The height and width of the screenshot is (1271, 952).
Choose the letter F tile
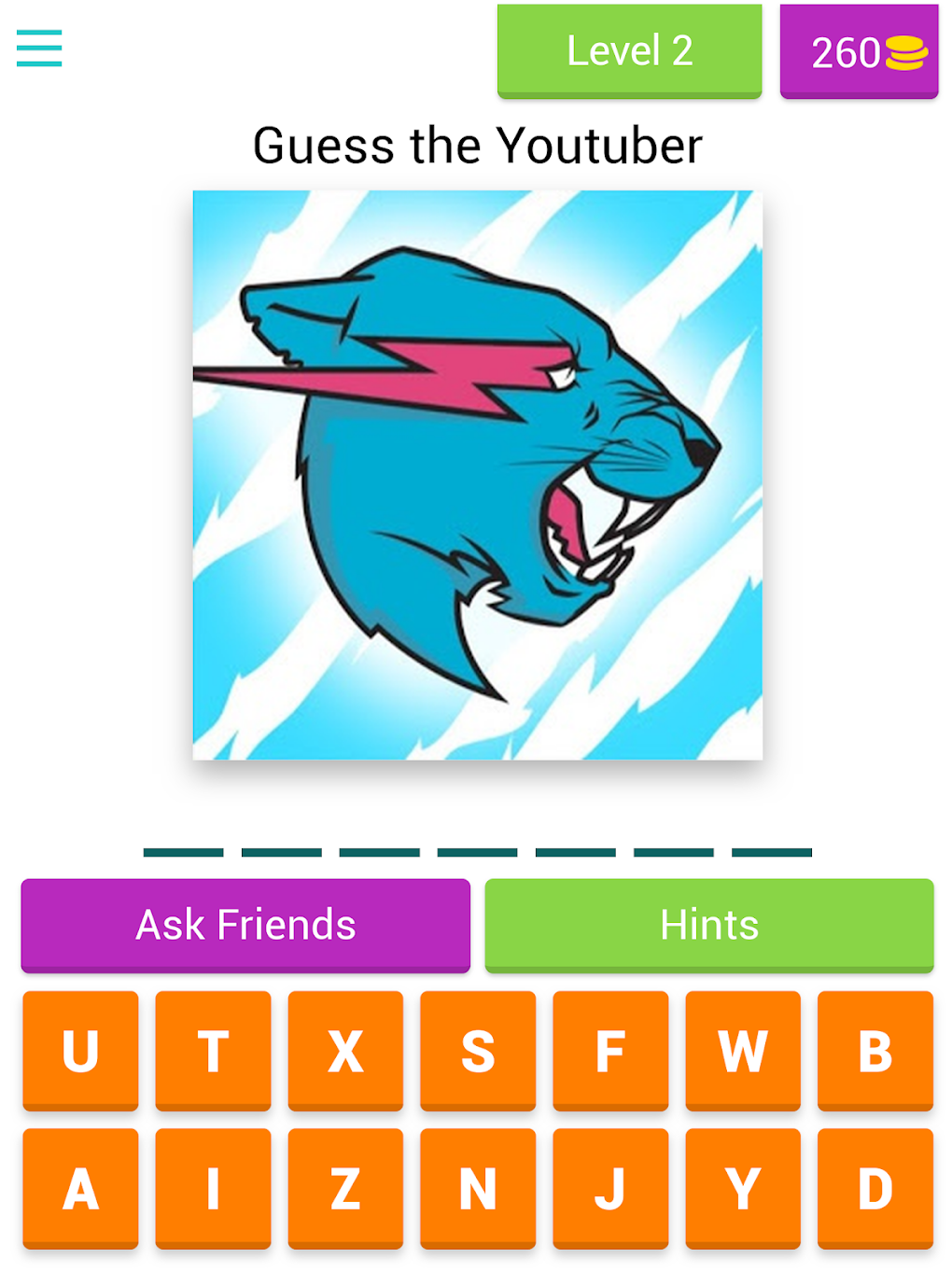click(x=610, y=1052)
